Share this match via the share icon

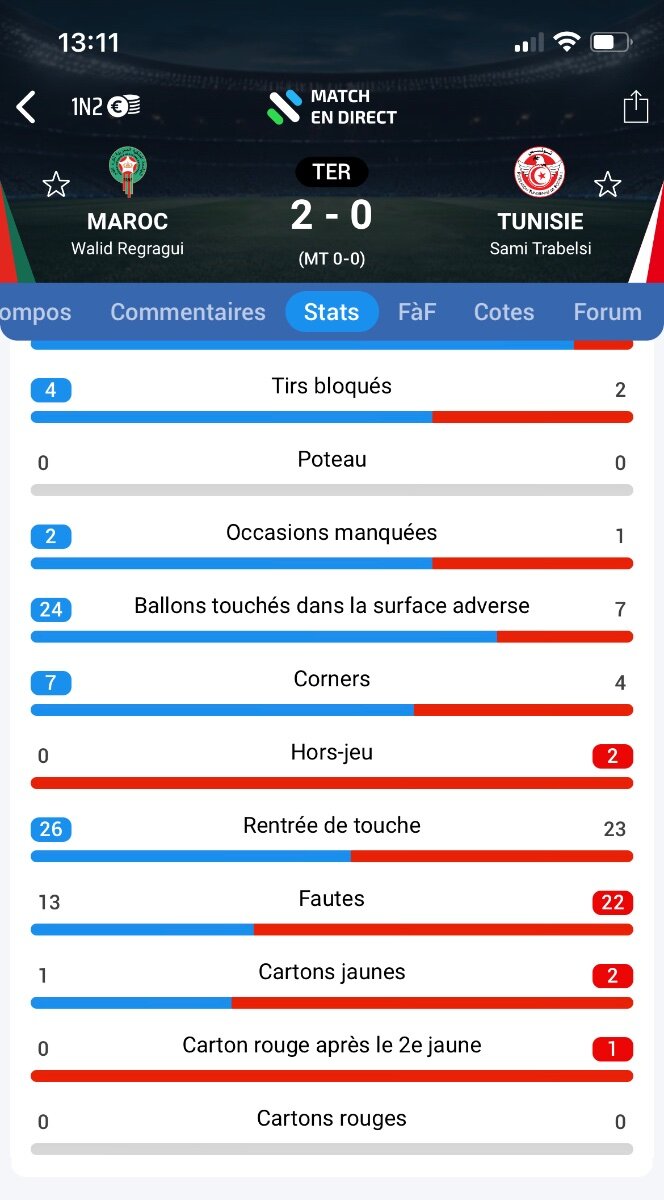tap(636, 106)
